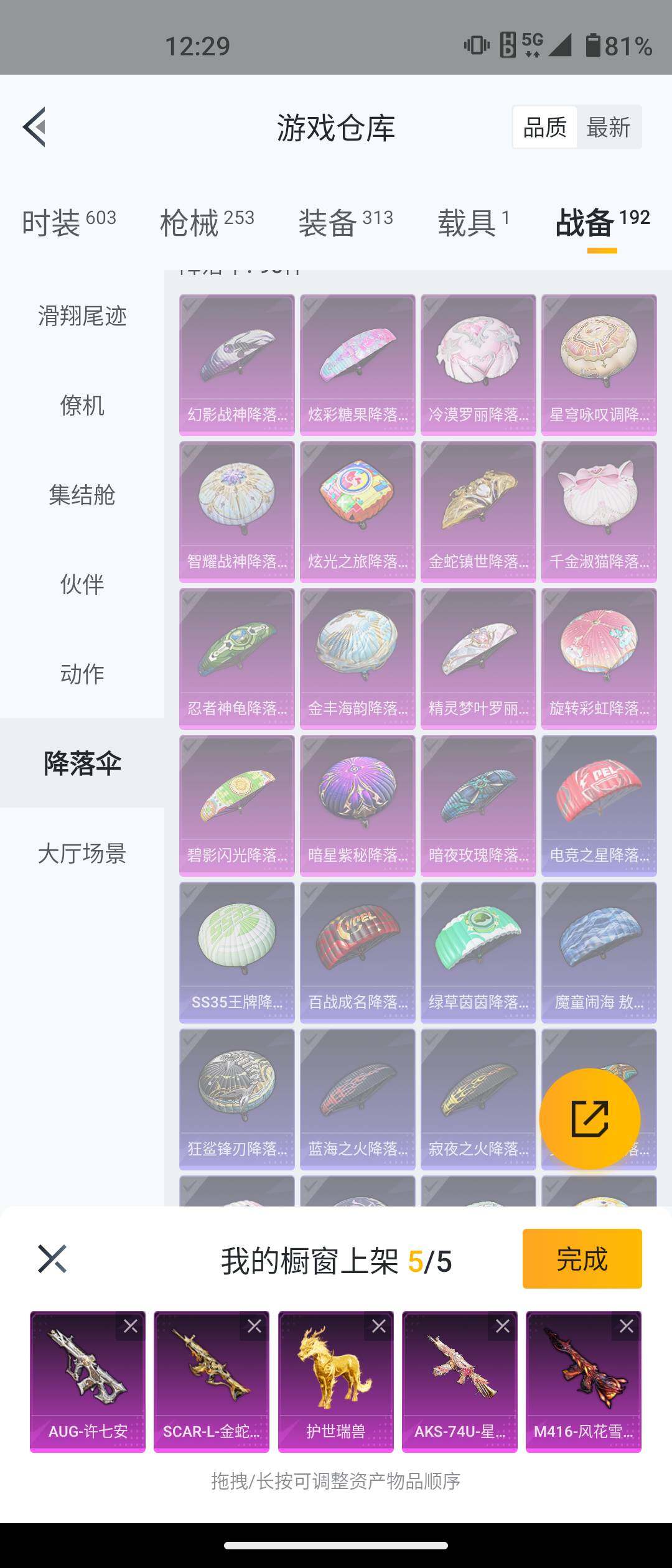672x1568 pixels.
Task: Tap the yellow share floating button
Action: [x=589, y=1119]
